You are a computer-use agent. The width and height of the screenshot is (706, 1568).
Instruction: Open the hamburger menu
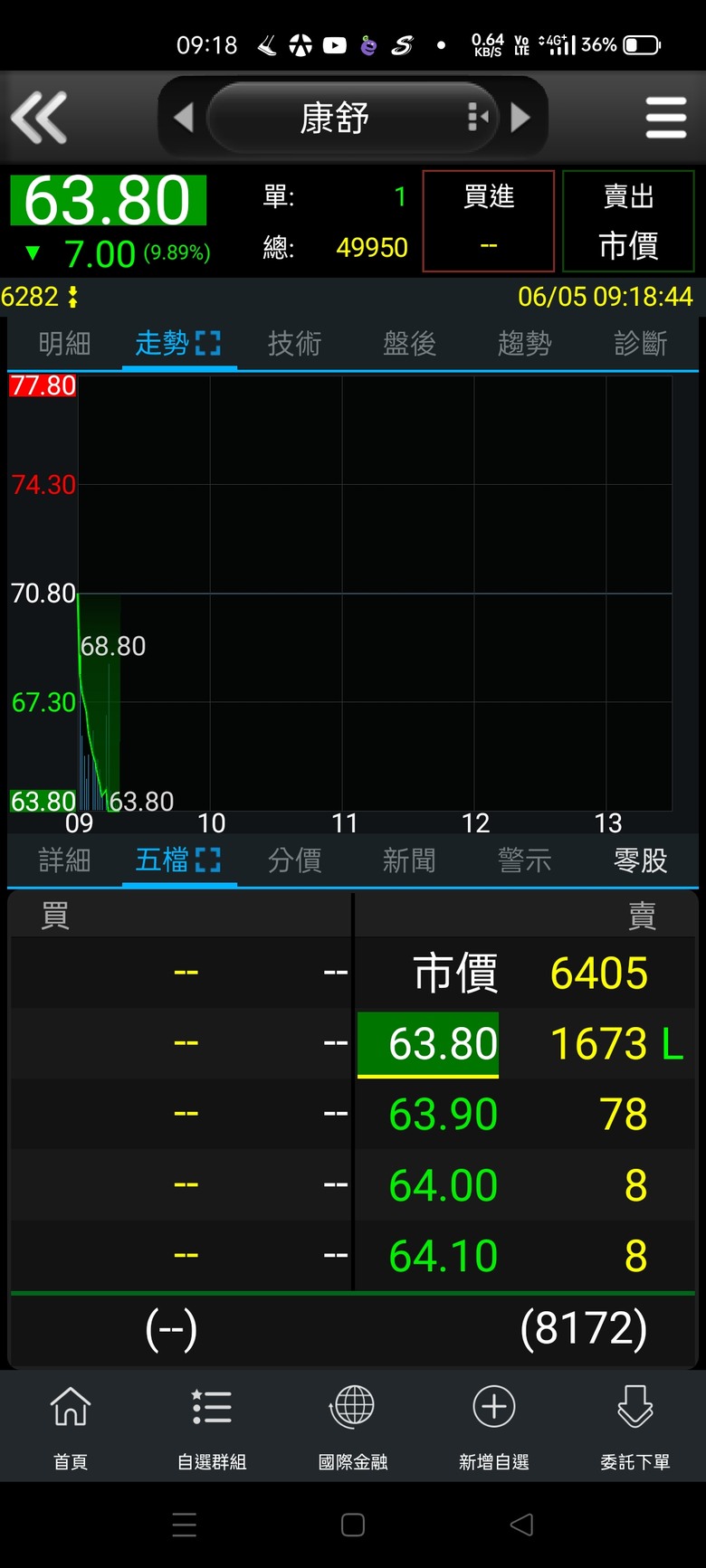(666, 118)
